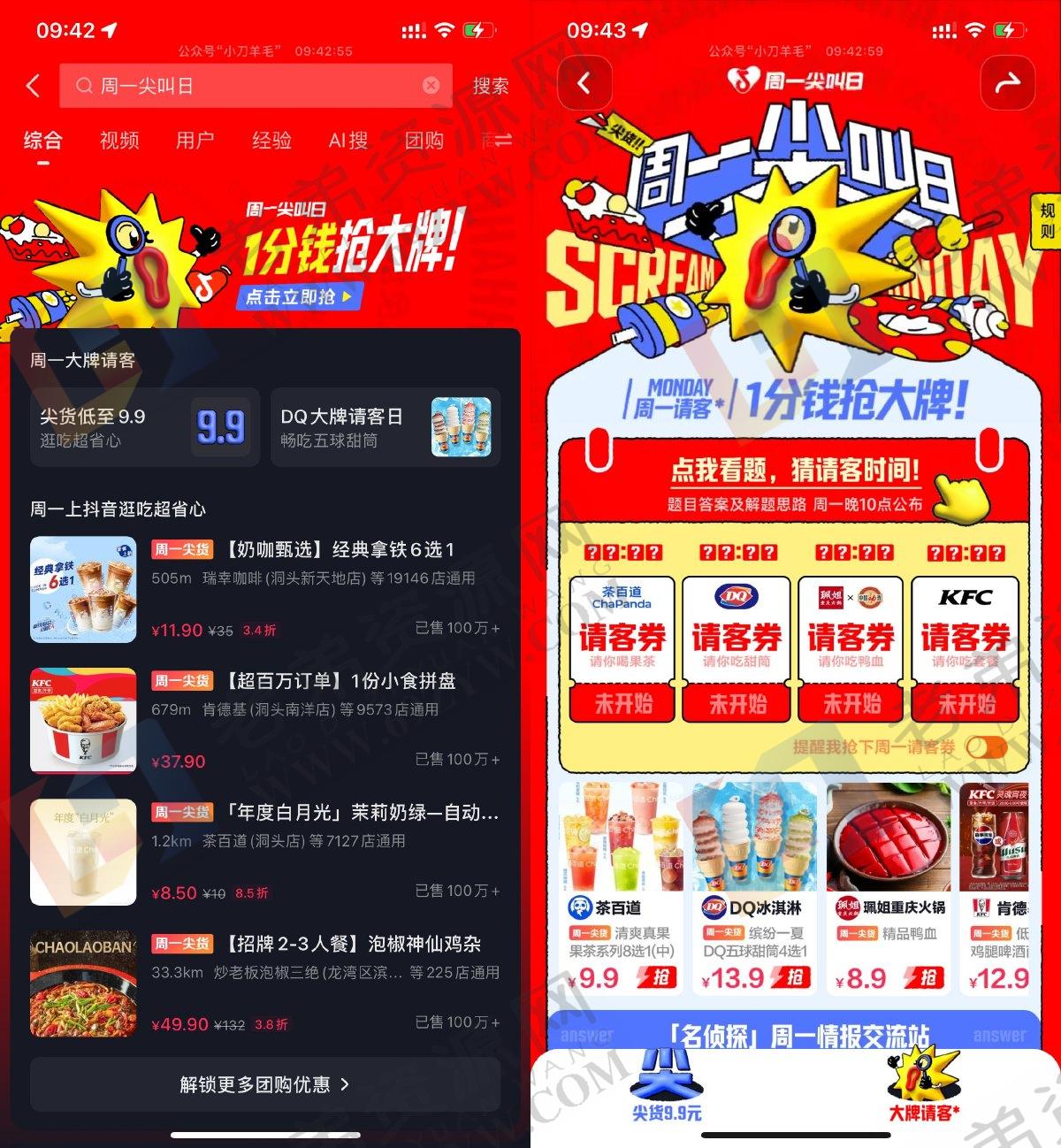Switch to the 用户 tab

tap(195, 140)
